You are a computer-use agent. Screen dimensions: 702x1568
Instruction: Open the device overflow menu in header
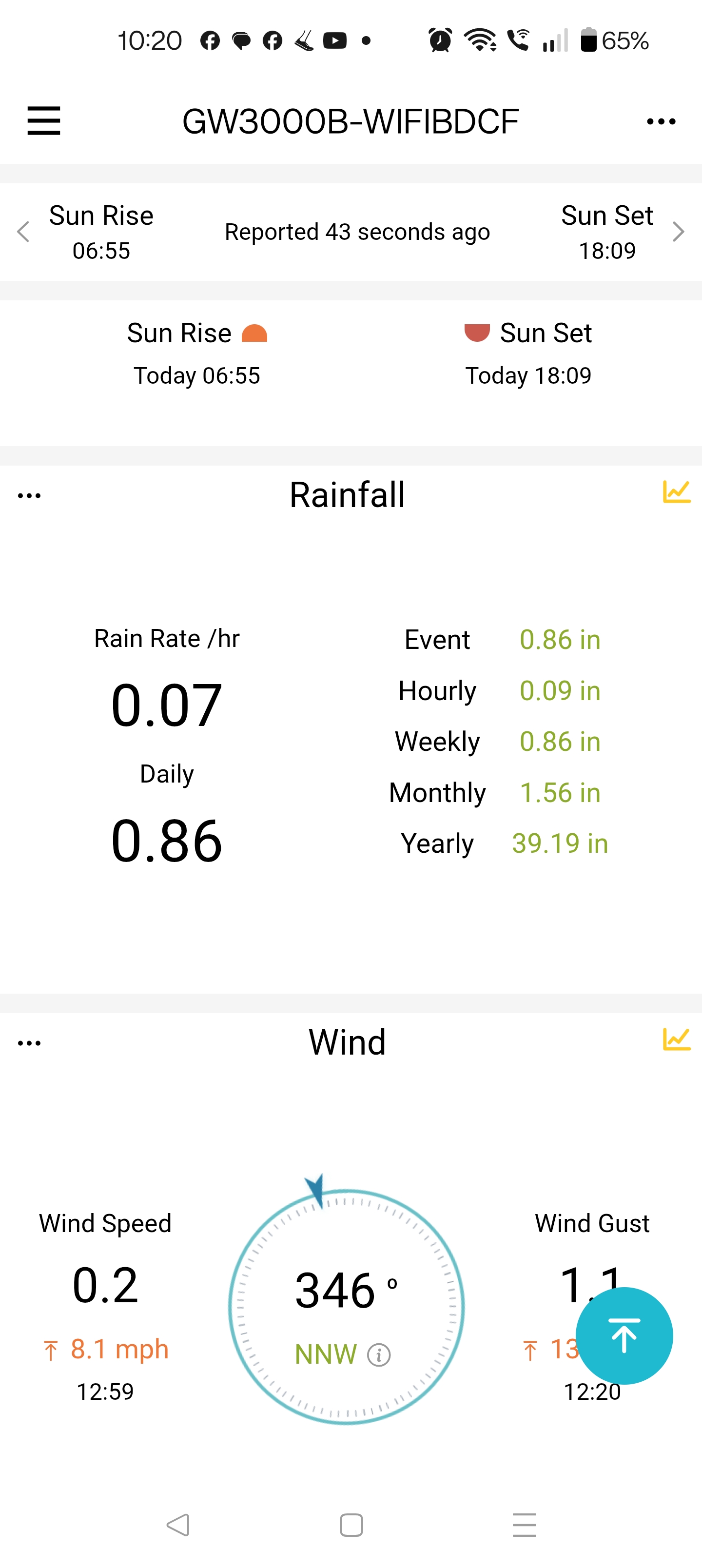tap(661, 122)
